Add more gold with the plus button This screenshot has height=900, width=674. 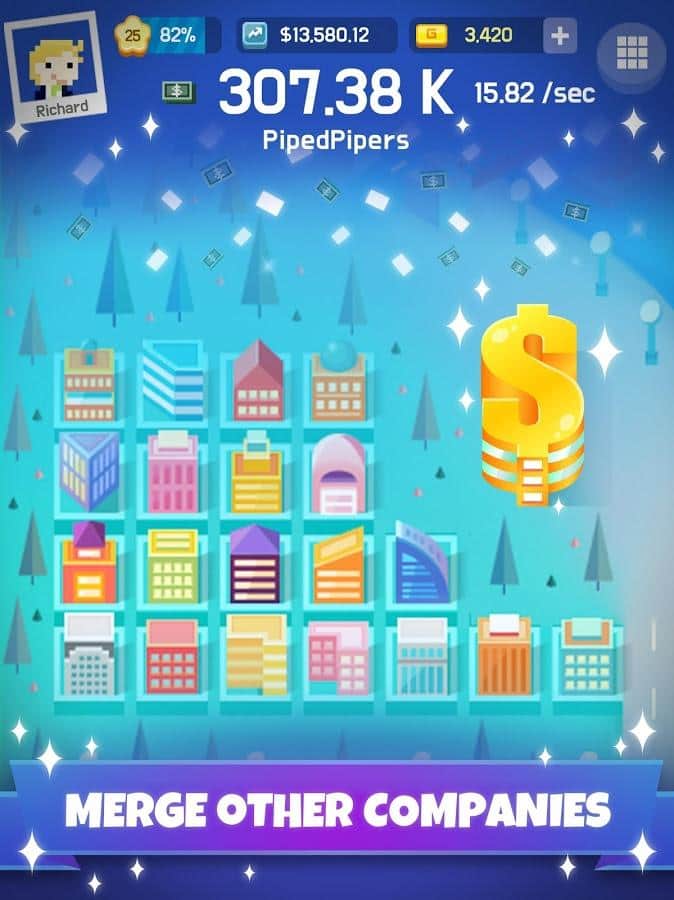(x=560, y=36)
